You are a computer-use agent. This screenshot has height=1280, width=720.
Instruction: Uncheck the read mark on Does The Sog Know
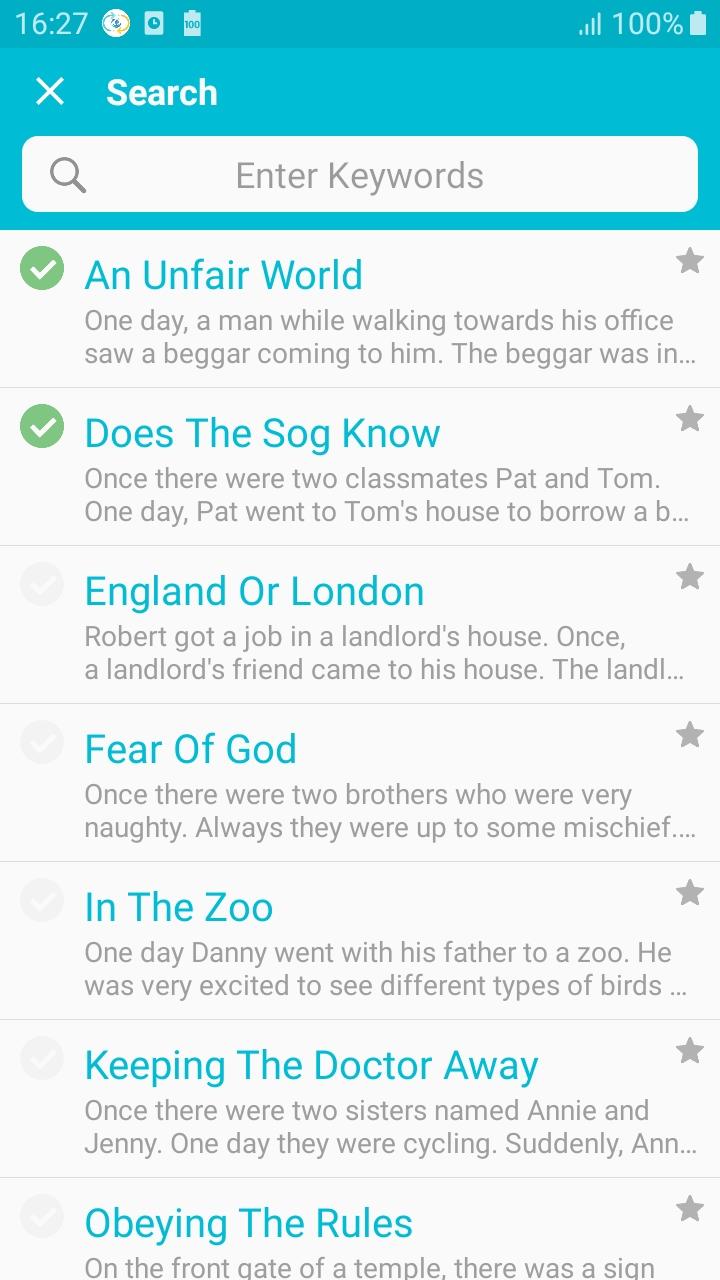click(42, 426)
